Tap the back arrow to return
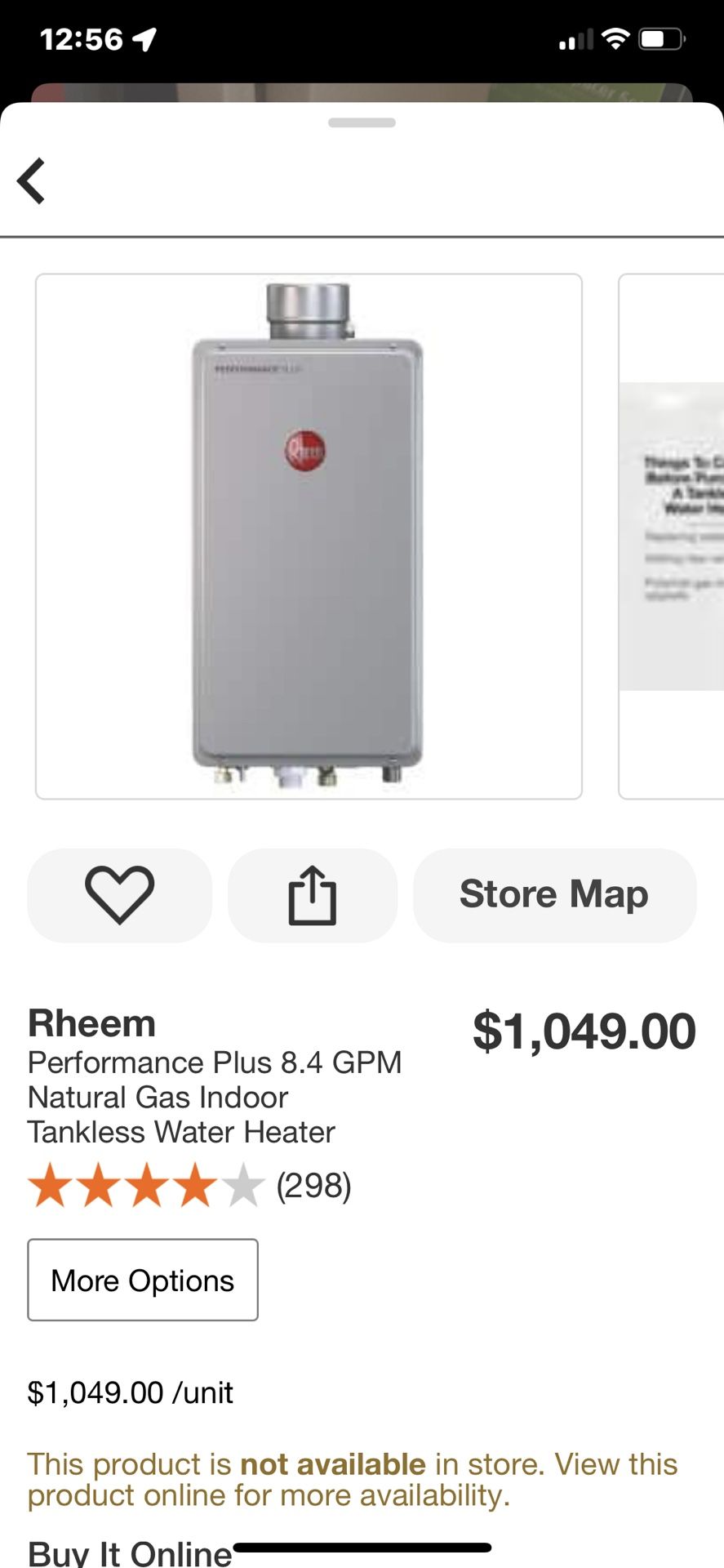 [x=31, y=180]
